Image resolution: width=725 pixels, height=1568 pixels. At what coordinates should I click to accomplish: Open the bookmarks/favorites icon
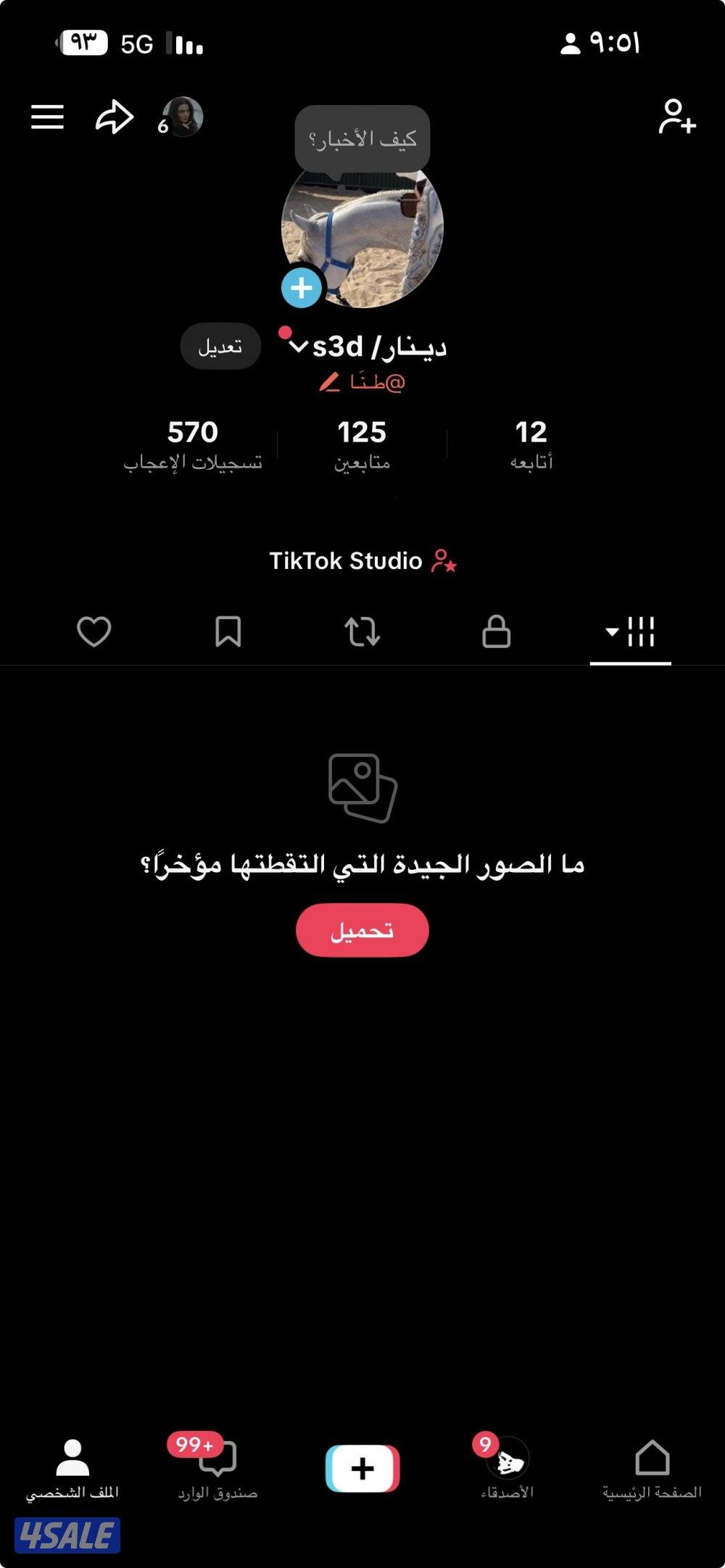(228, 634)
